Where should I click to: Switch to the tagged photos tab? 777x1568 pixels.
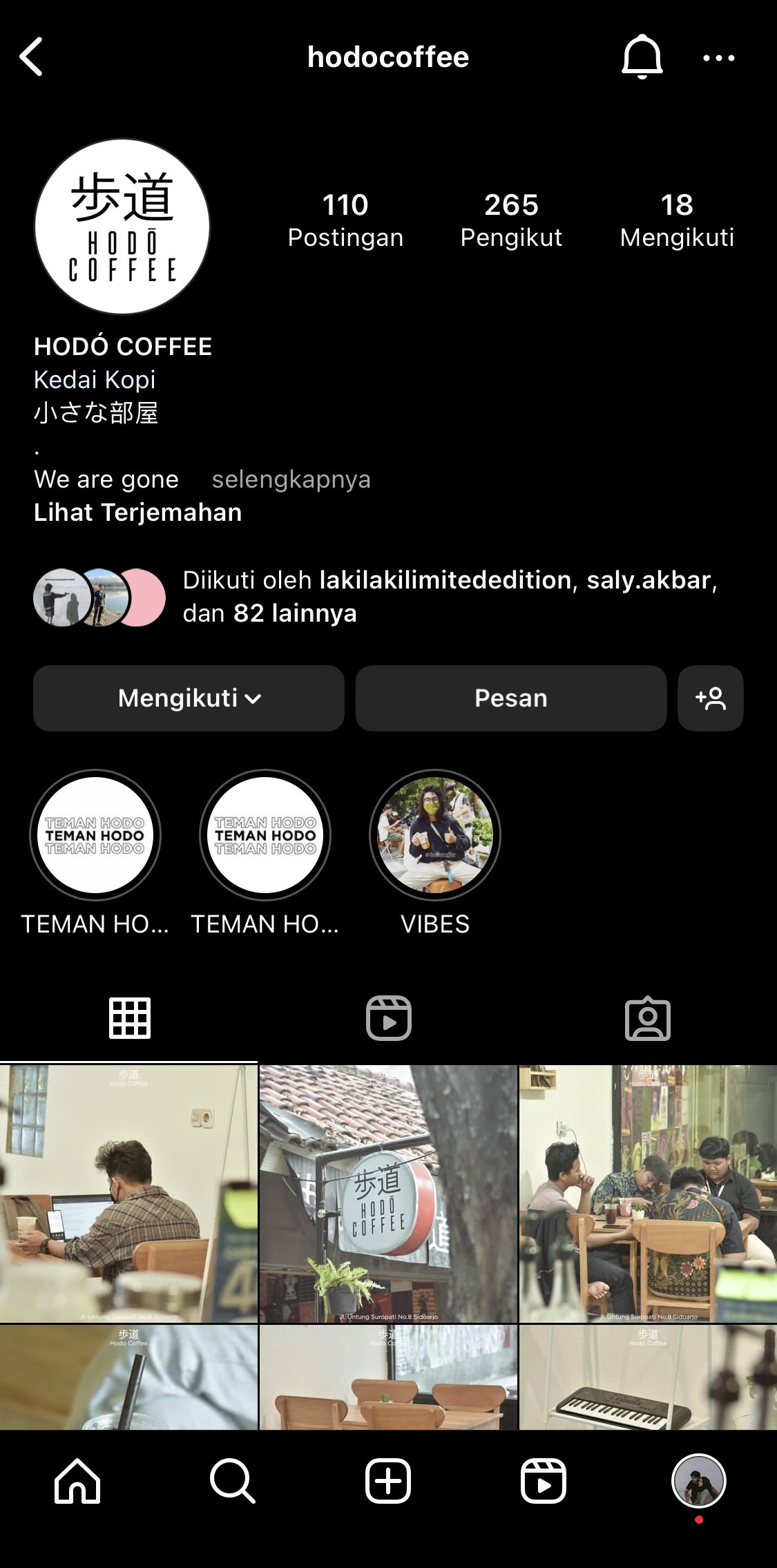[x=647, y=1018]
